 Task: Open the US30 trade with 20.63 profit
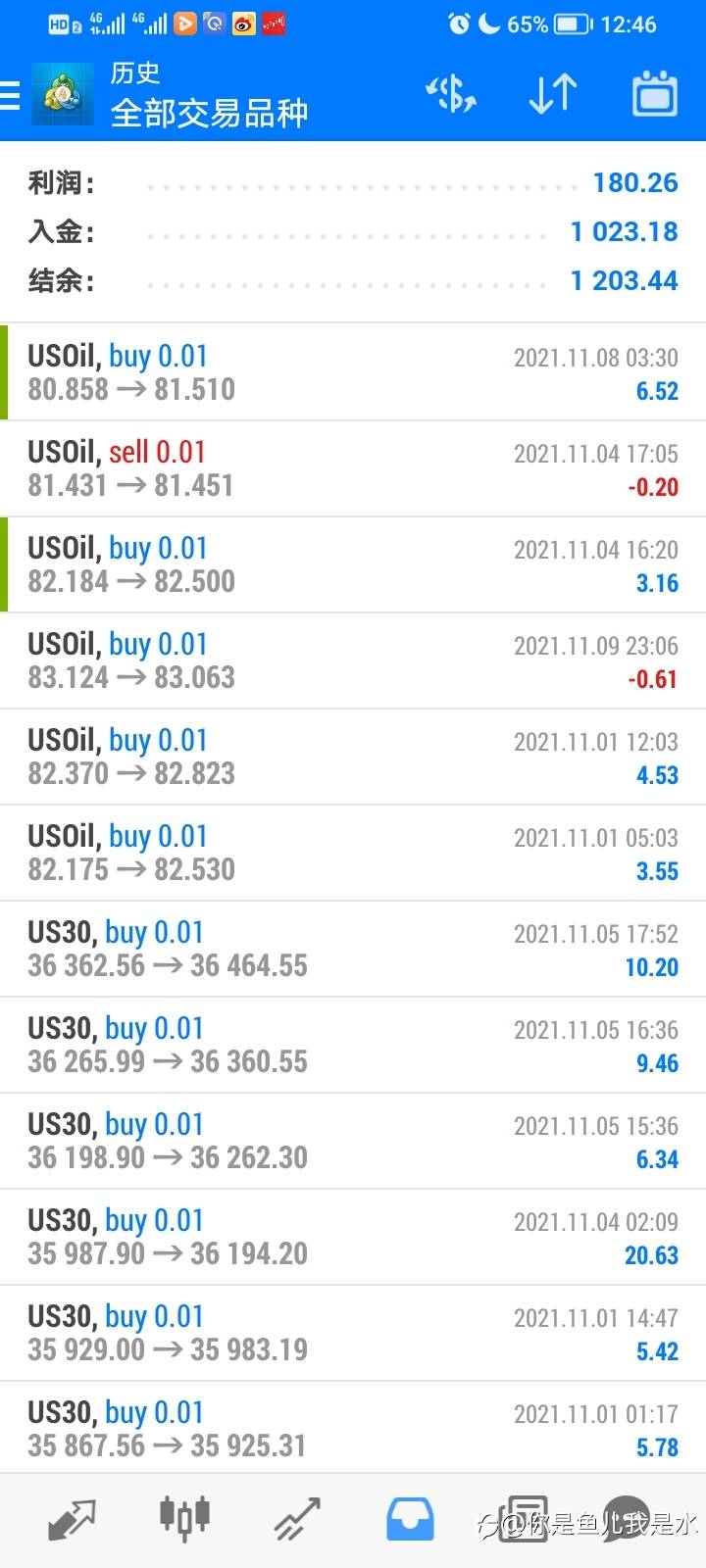(353, 1237)
